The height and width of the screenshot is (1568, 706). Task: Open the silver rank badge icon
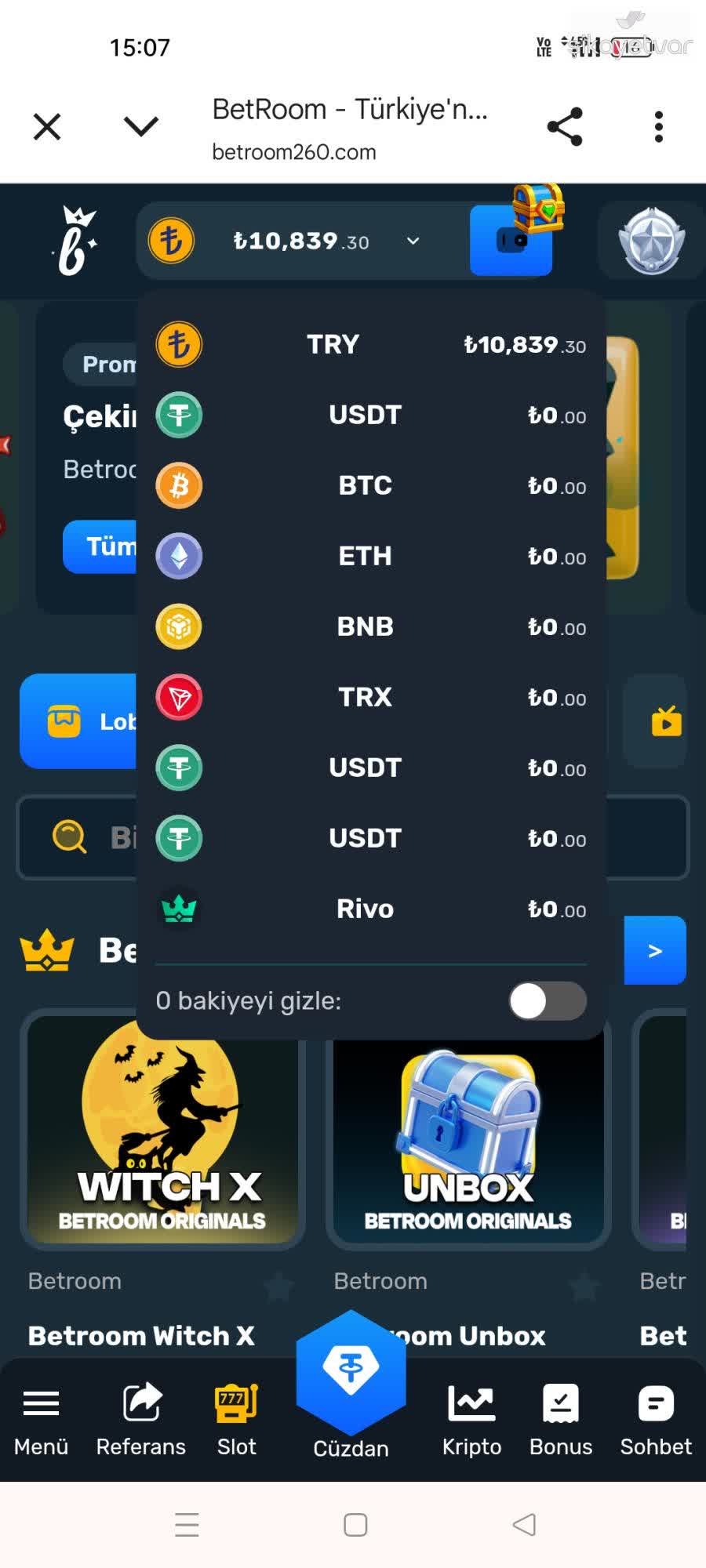652,241
